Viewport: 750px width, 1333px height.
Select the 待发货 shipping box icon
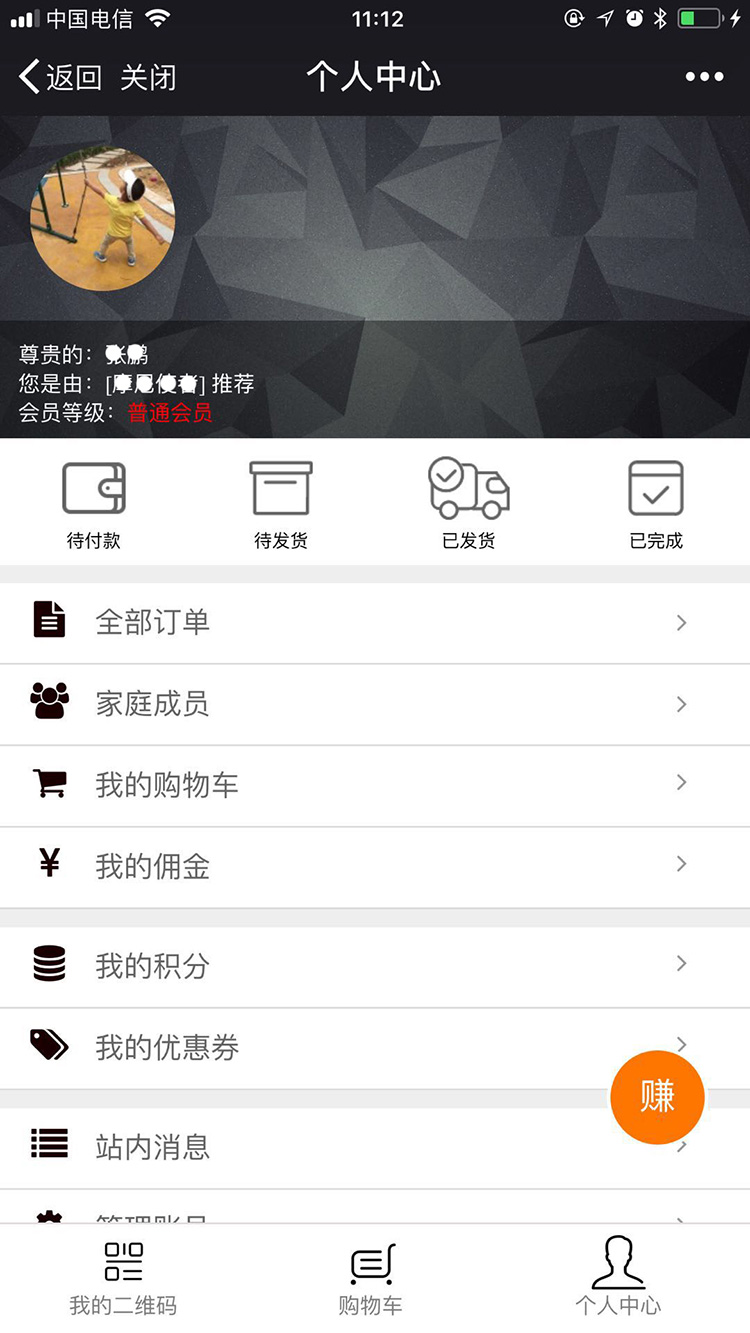(281, 487)
